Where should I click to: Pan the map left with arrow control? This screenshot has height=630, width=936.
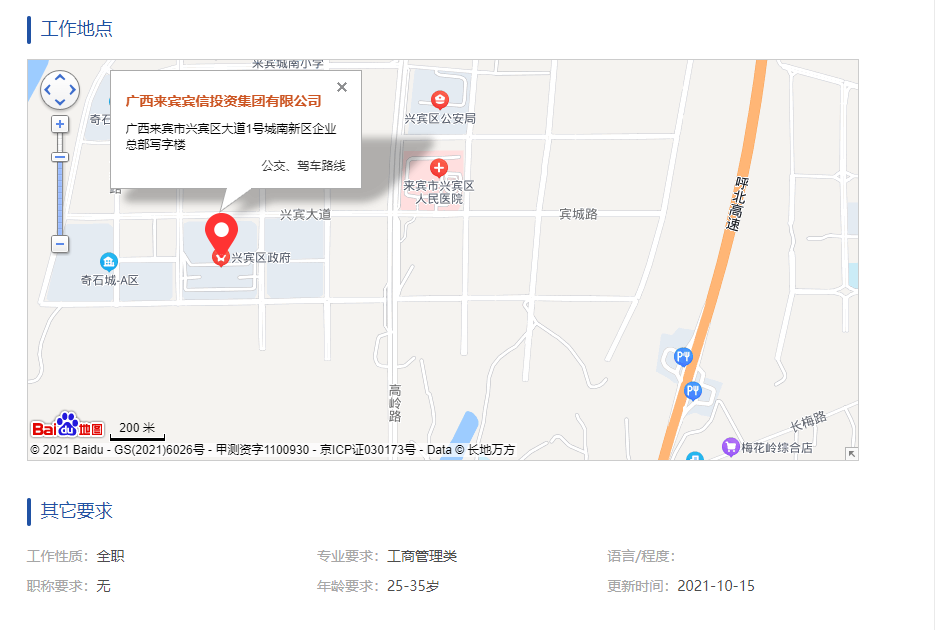pos(47,90)
